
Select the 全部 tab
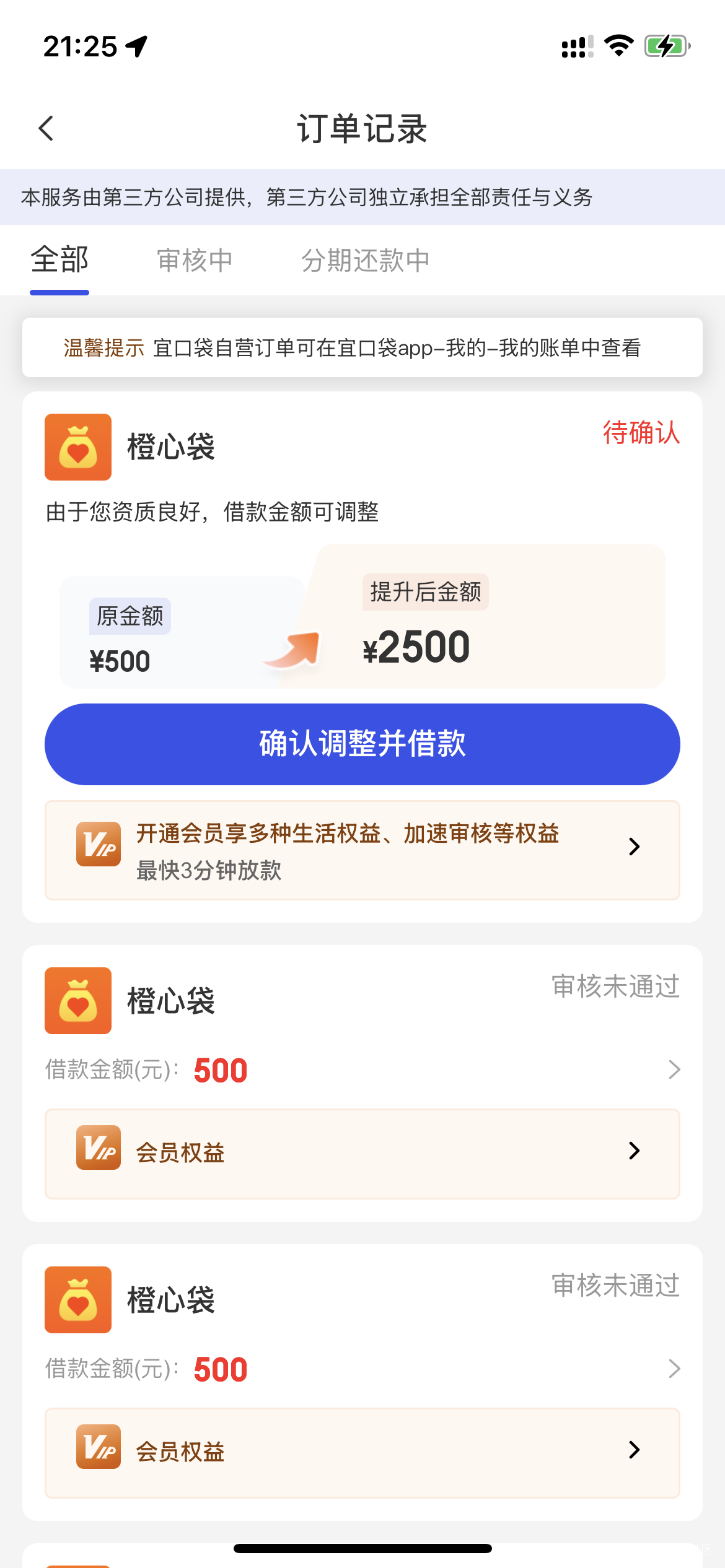[59, 259]
